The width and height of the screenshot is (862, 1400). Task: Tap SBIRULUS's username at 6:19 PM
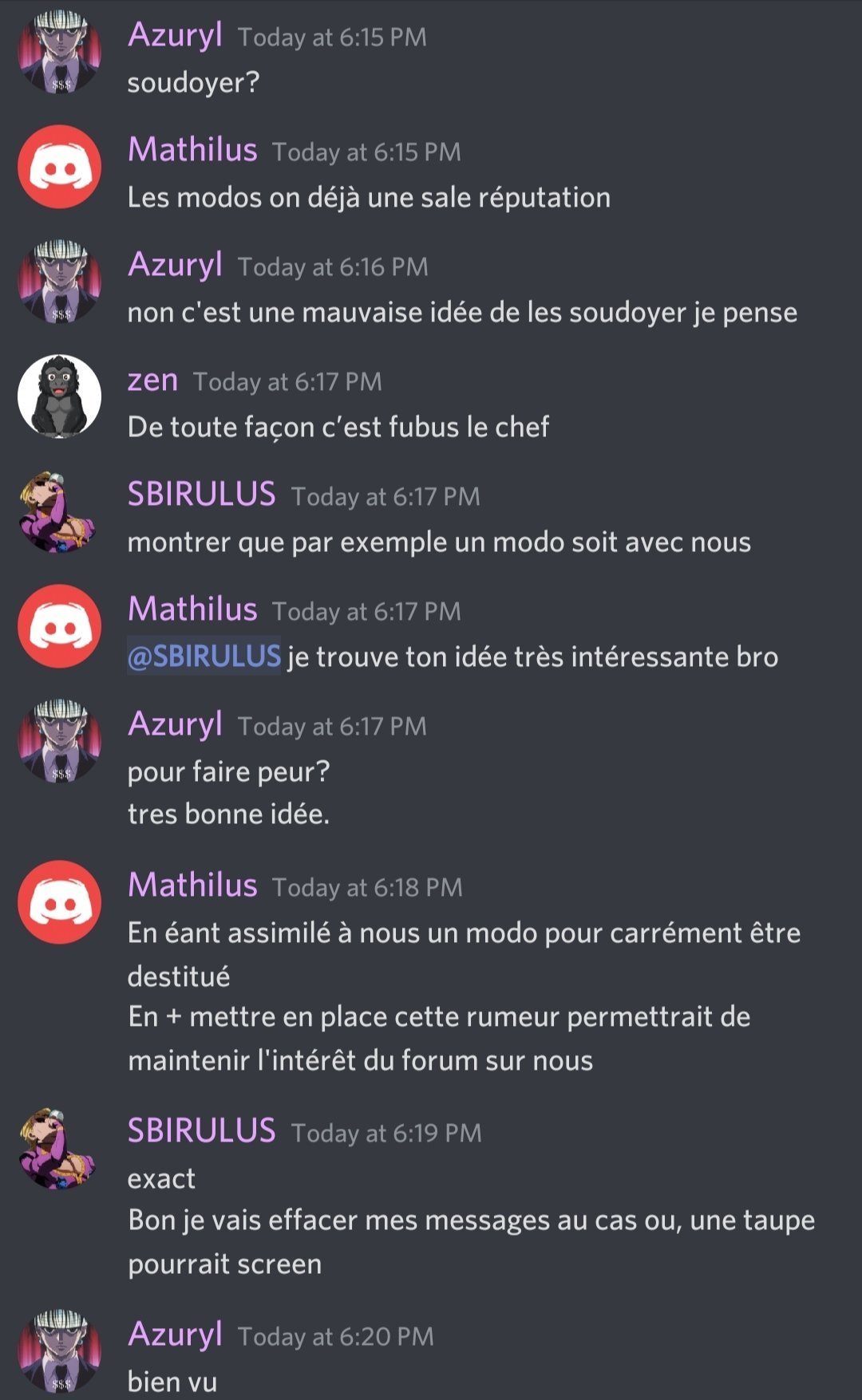(x=202, y=1131)
